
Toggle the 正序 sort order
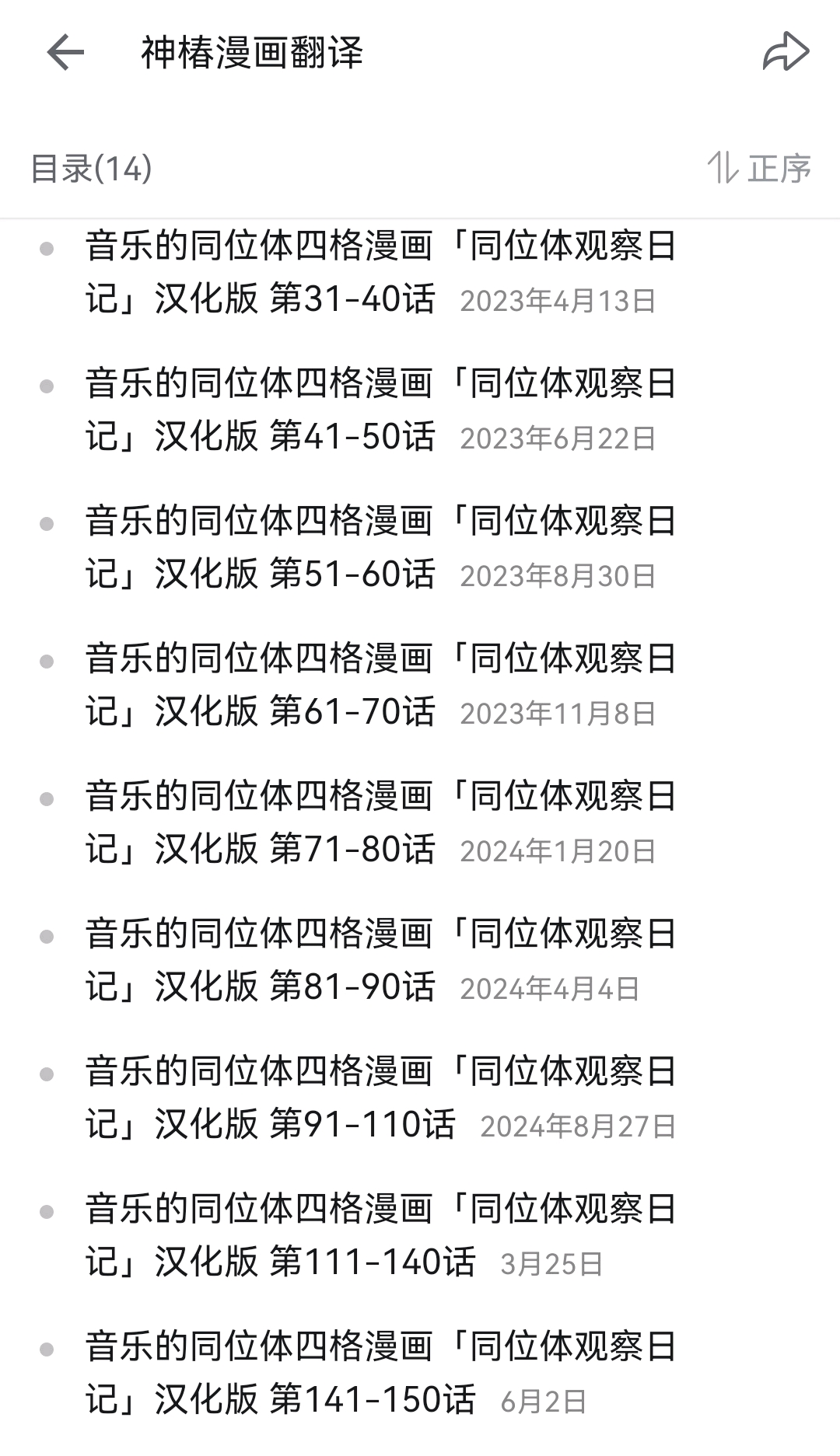point(759,168)
